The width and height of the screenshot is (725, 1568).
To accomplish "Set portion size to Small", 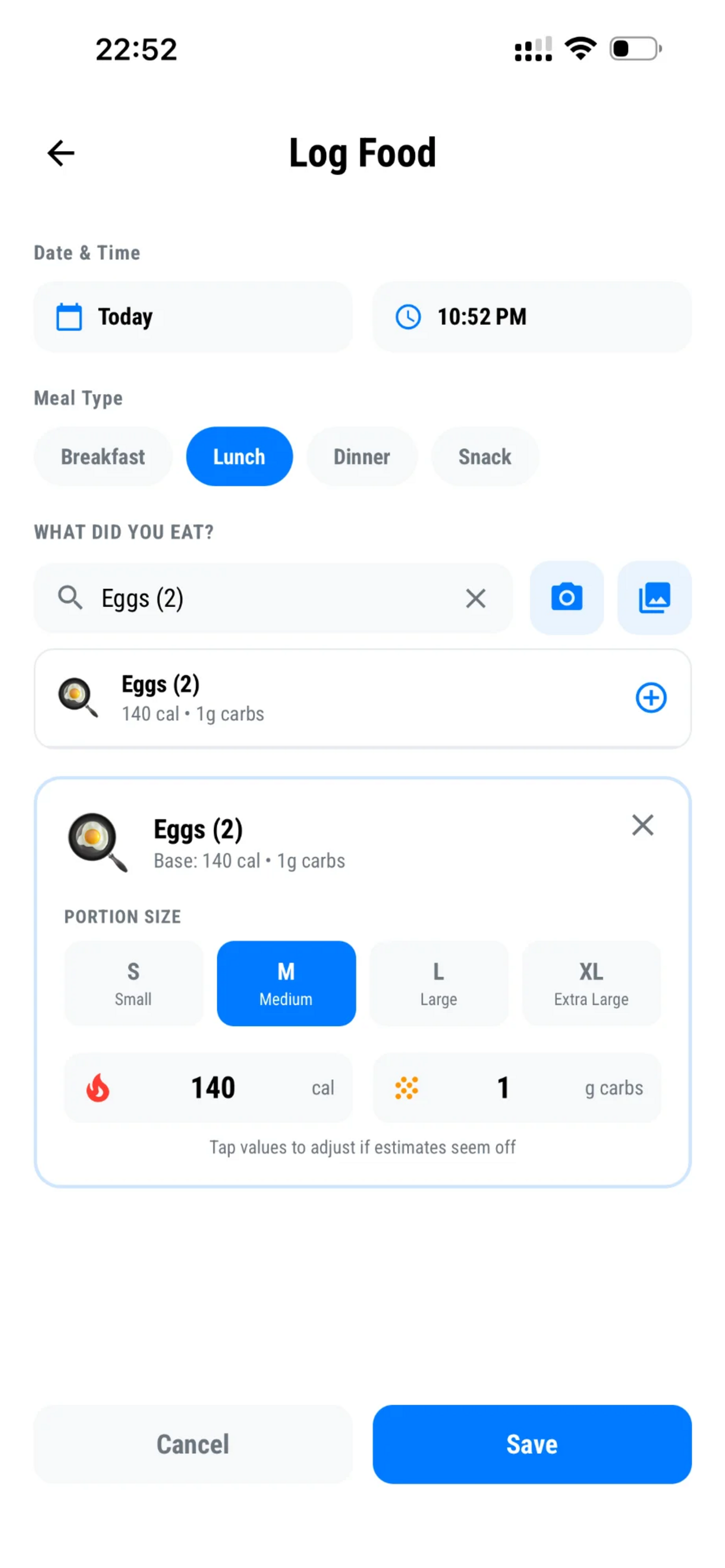I will point(133,983).
